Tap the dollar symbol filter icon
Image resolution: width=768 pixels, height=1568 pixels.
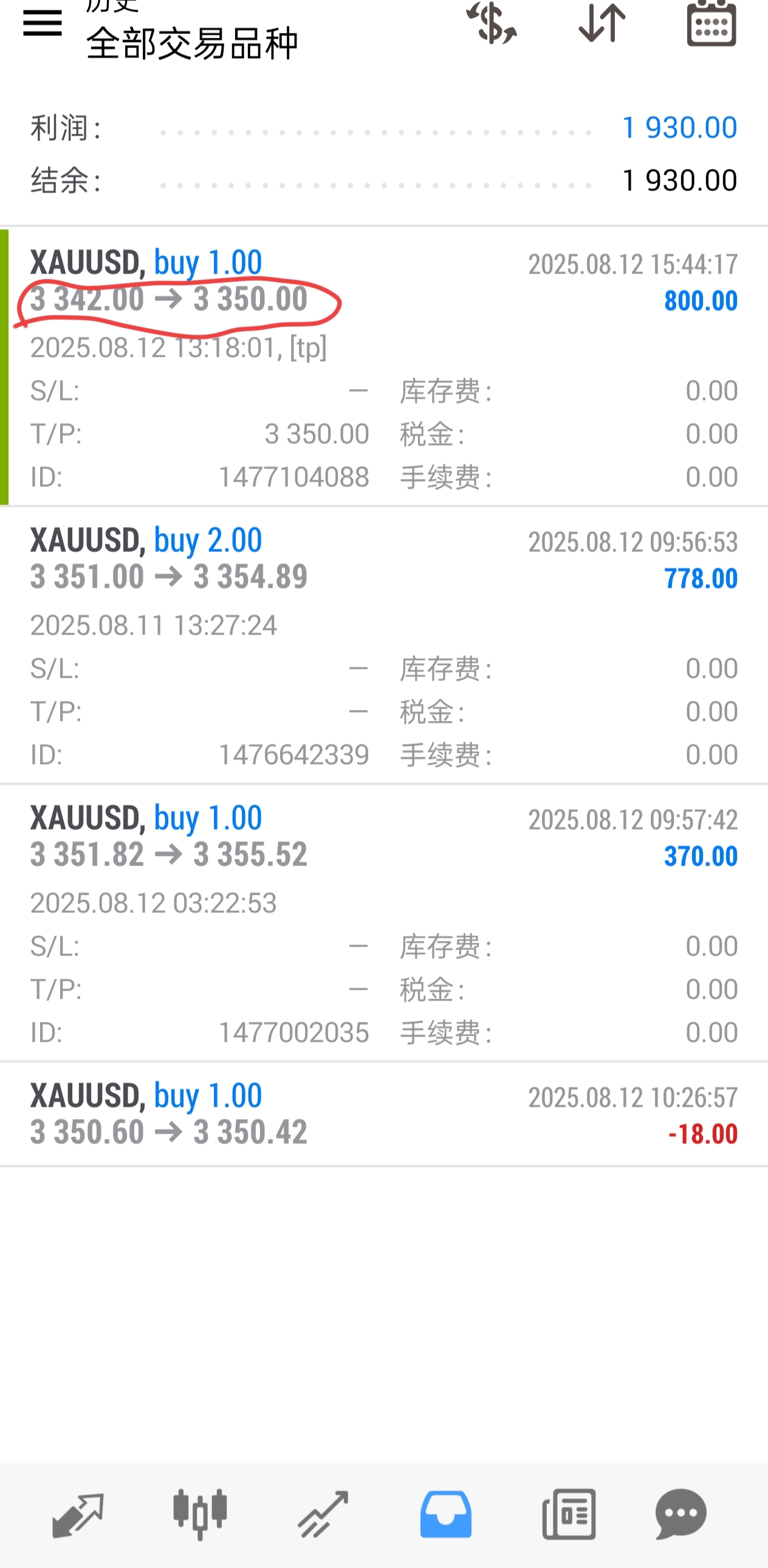tap(492, 23)
